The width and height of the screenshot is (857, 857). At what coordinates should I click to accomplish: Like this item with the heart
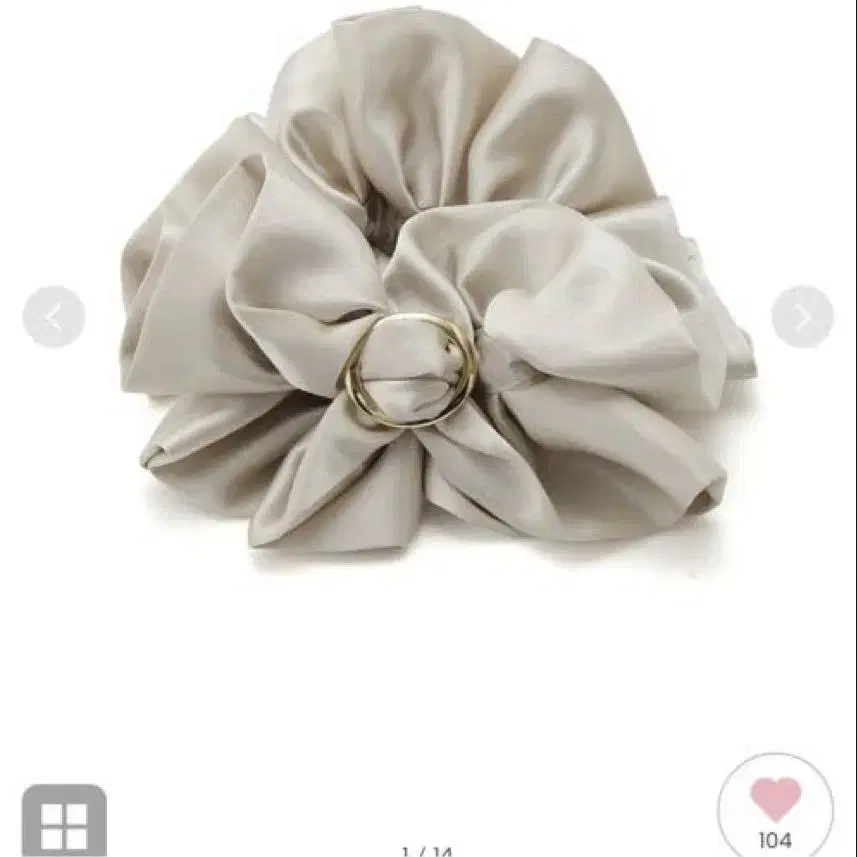775,802
